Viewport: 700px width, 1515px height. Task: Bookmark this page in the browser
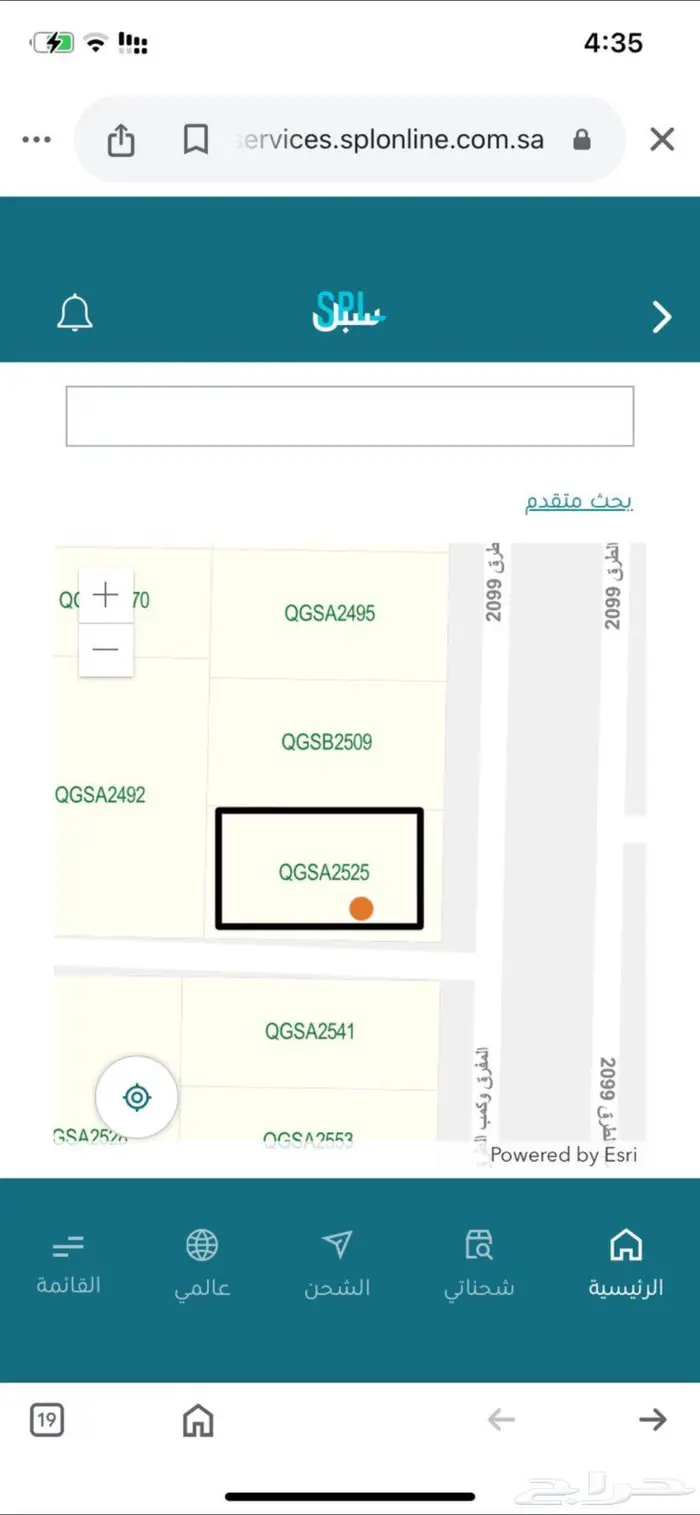pyautogui.click(x=196, y=140)
